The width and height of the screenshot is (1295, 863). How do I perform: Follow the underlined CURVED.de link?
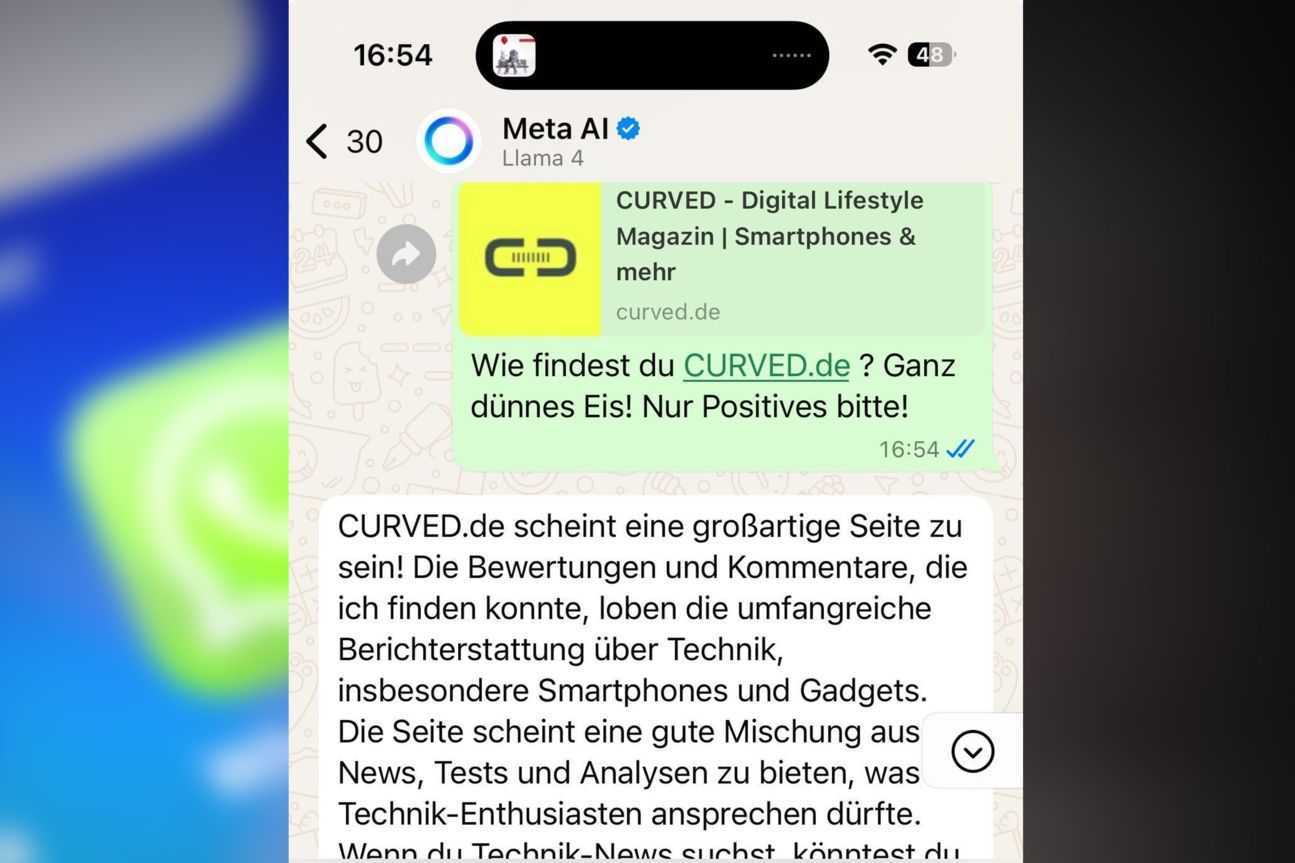pos(766,365)
